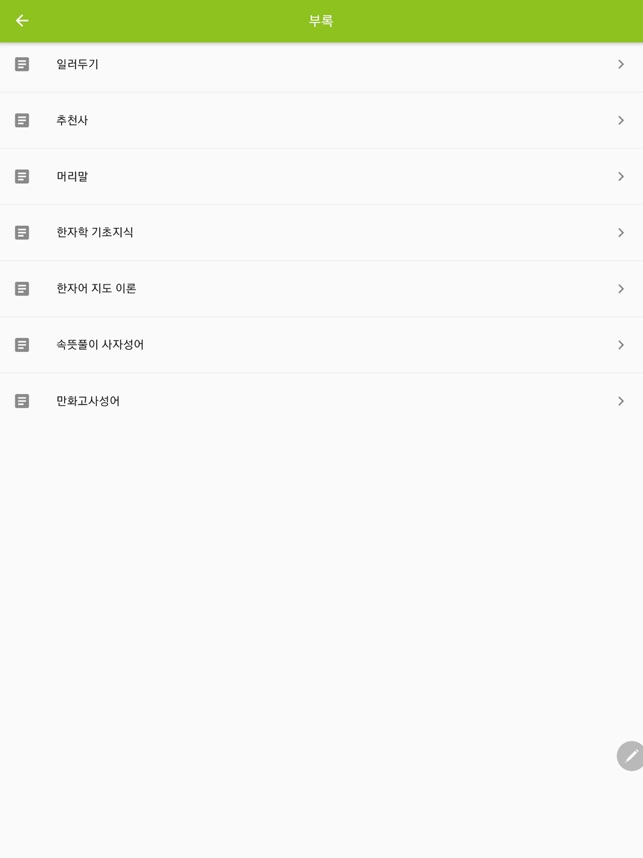Open the 추천사 row

(72, 120)
